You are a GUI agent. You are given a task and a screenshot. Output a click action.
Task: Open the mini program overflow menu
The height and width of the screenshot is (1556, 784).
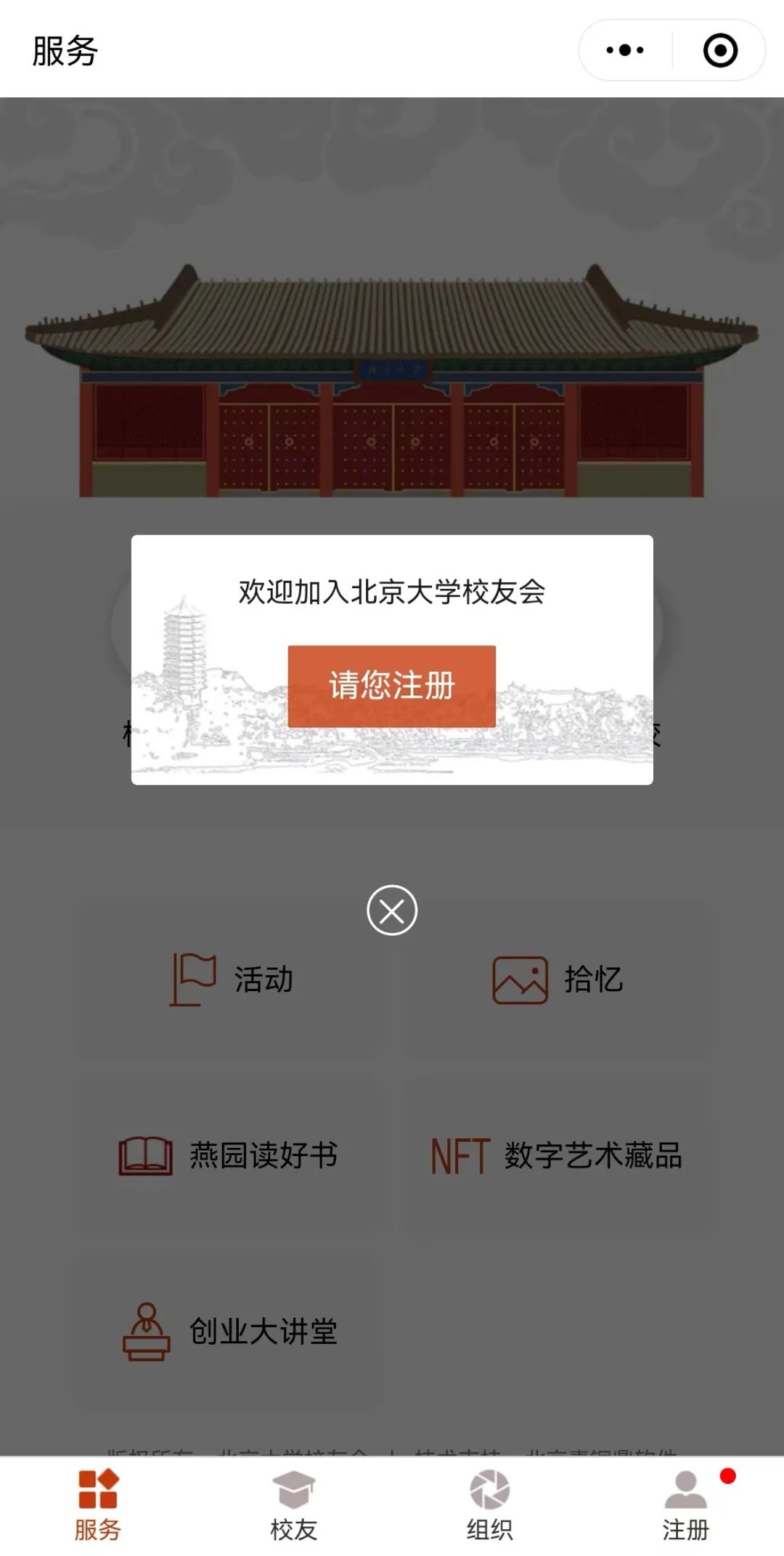click(625, 50)
